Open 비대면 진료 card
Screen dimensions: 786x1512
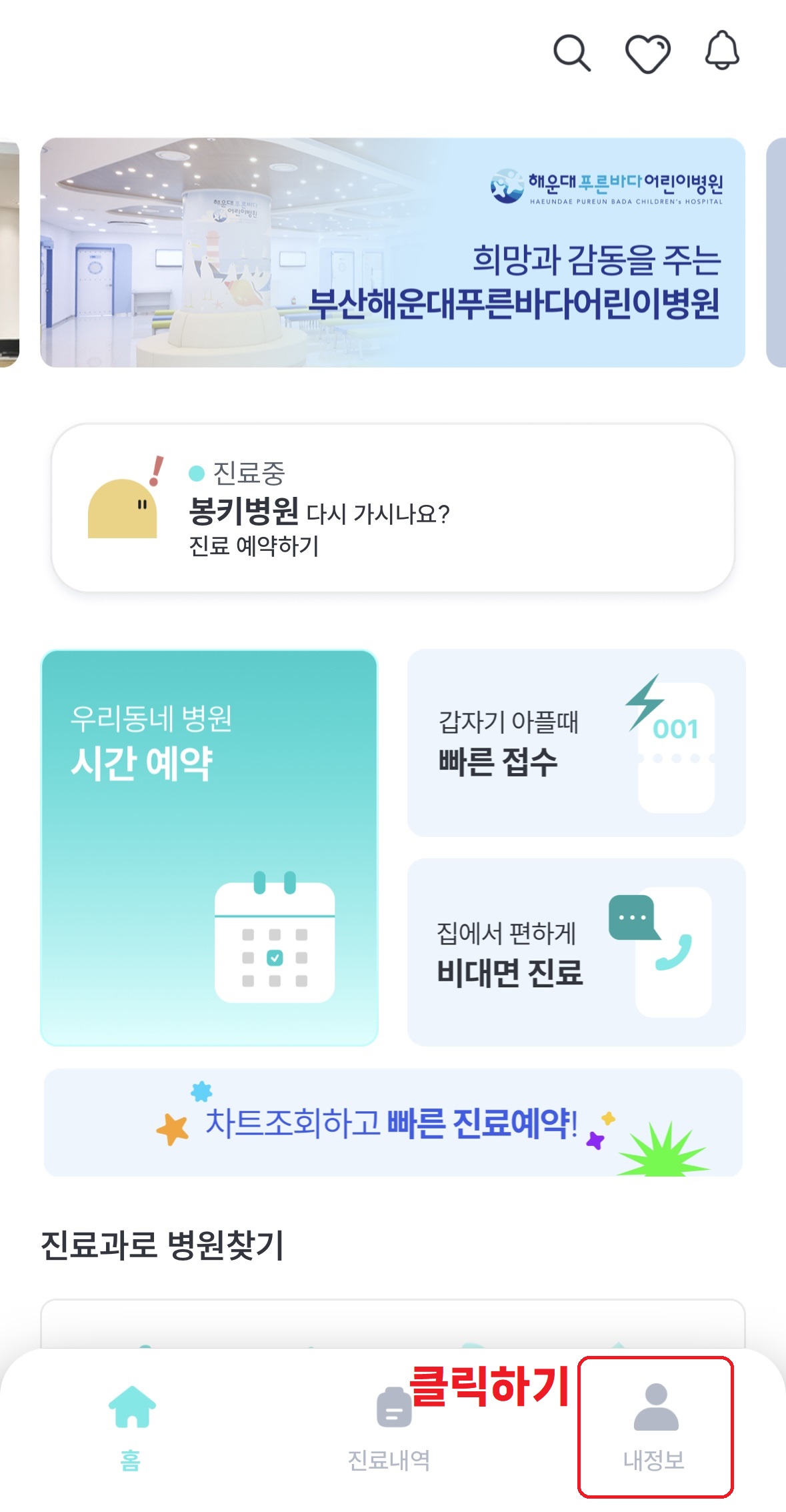pyautogui.click(x=576, y=952)
